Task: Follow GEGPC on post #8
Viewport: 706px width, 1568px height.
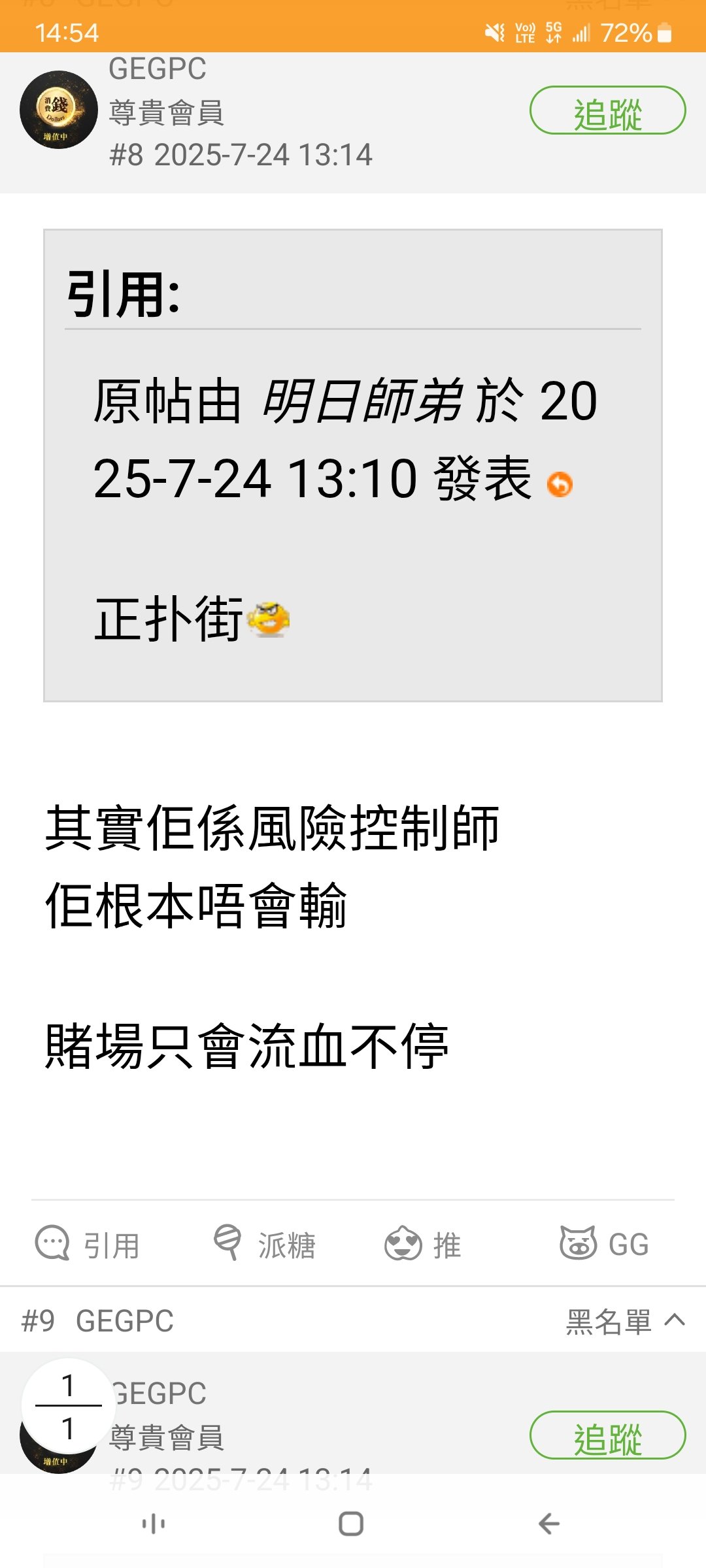Action: click(607, 110)
